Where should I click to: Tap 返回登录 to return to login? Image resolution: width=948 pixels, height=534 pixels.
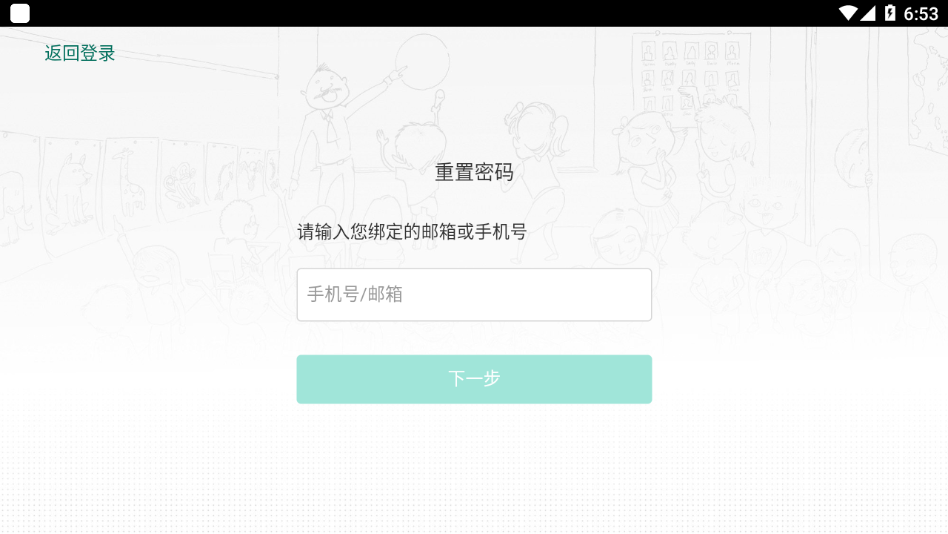click(80, 54)
